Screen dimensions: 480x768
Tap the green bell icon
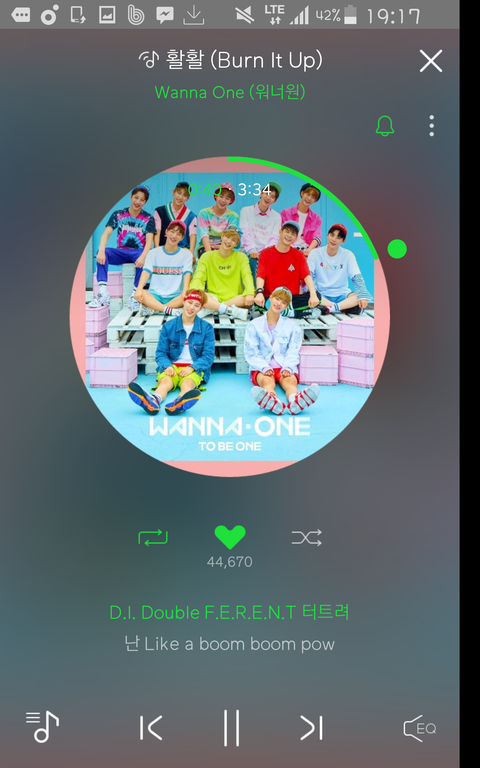point(384,126)
